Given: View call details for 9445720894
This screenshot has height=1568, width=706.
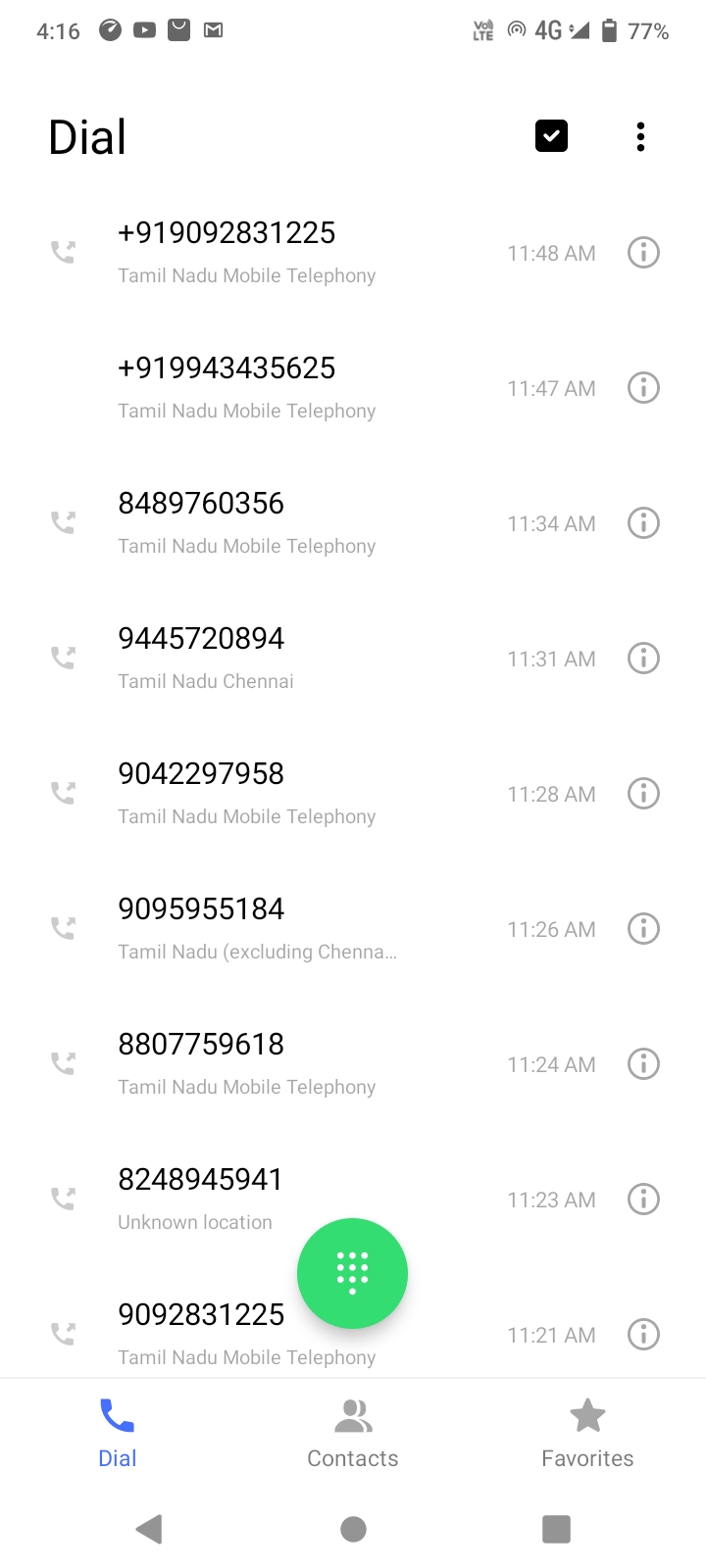Looking at the screenshot, I should [643, 659].
